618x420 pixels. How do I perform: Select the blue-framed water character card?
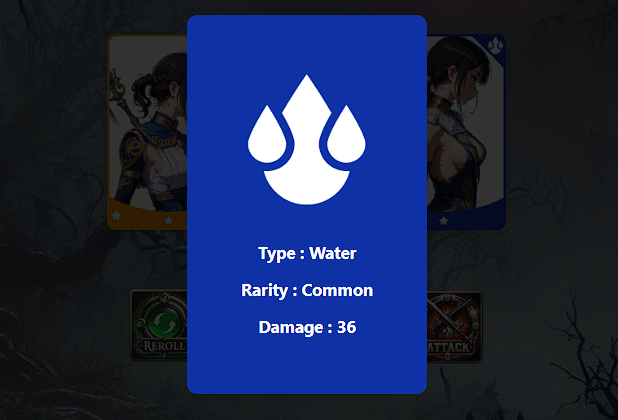click(466, 132)
